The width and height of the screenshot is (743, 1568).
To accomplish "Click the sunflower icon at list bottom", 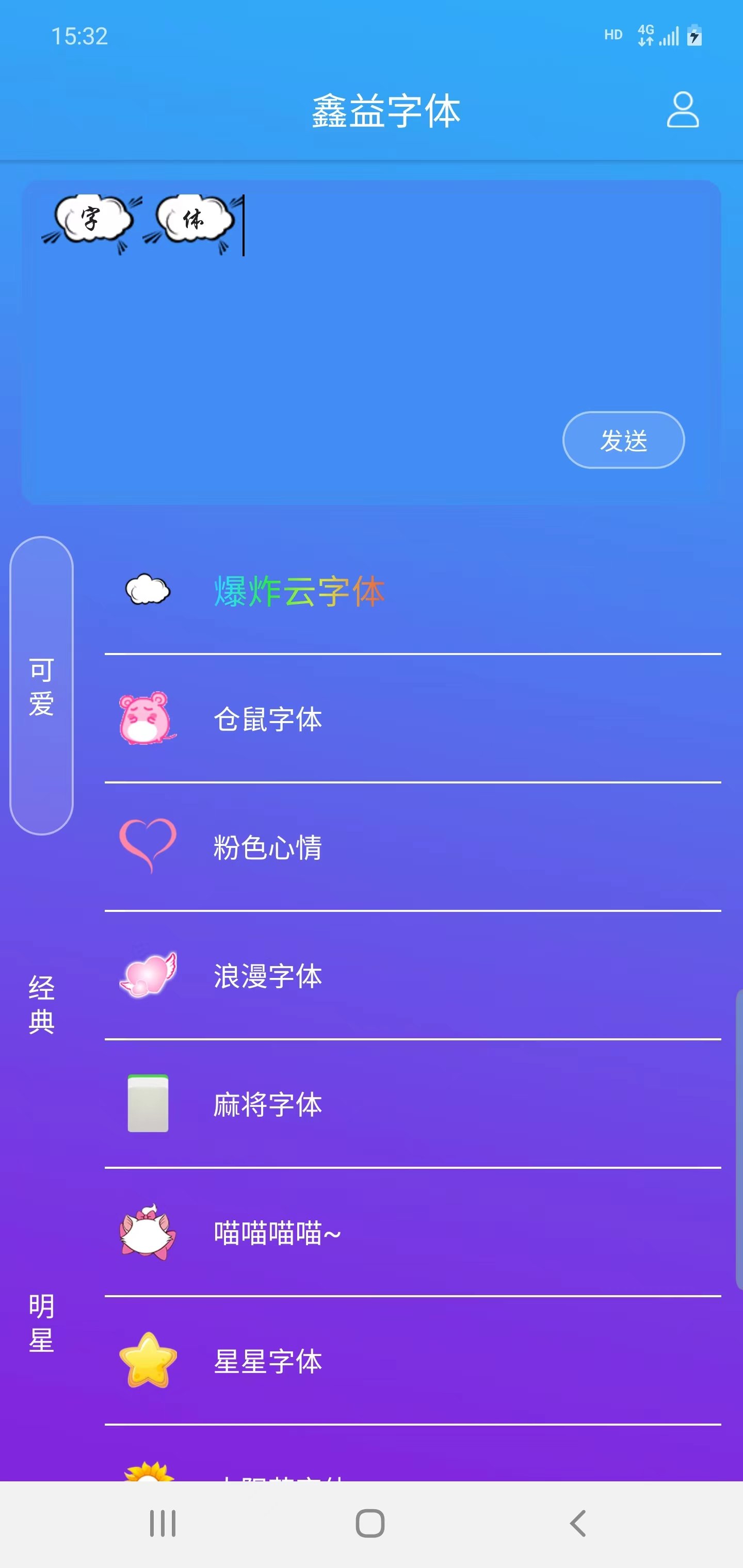I will pos(146,1473).
